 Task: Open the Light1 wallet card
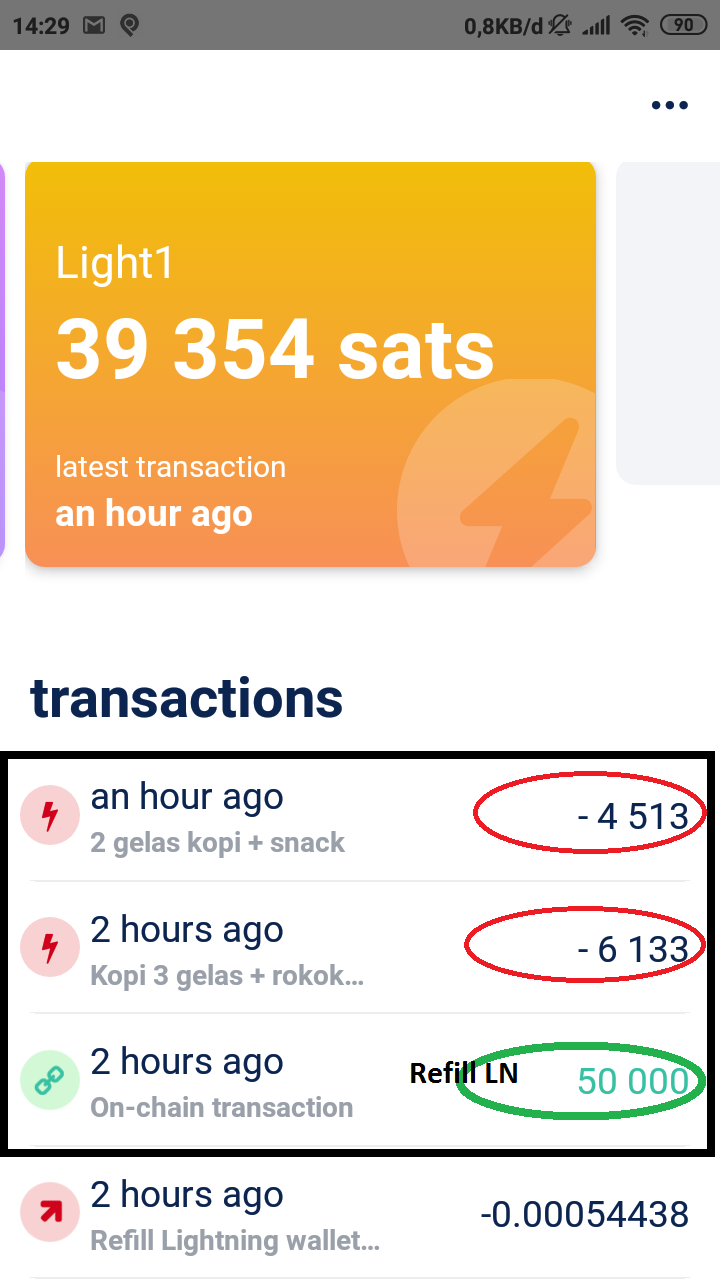click(x=310, y=364)
